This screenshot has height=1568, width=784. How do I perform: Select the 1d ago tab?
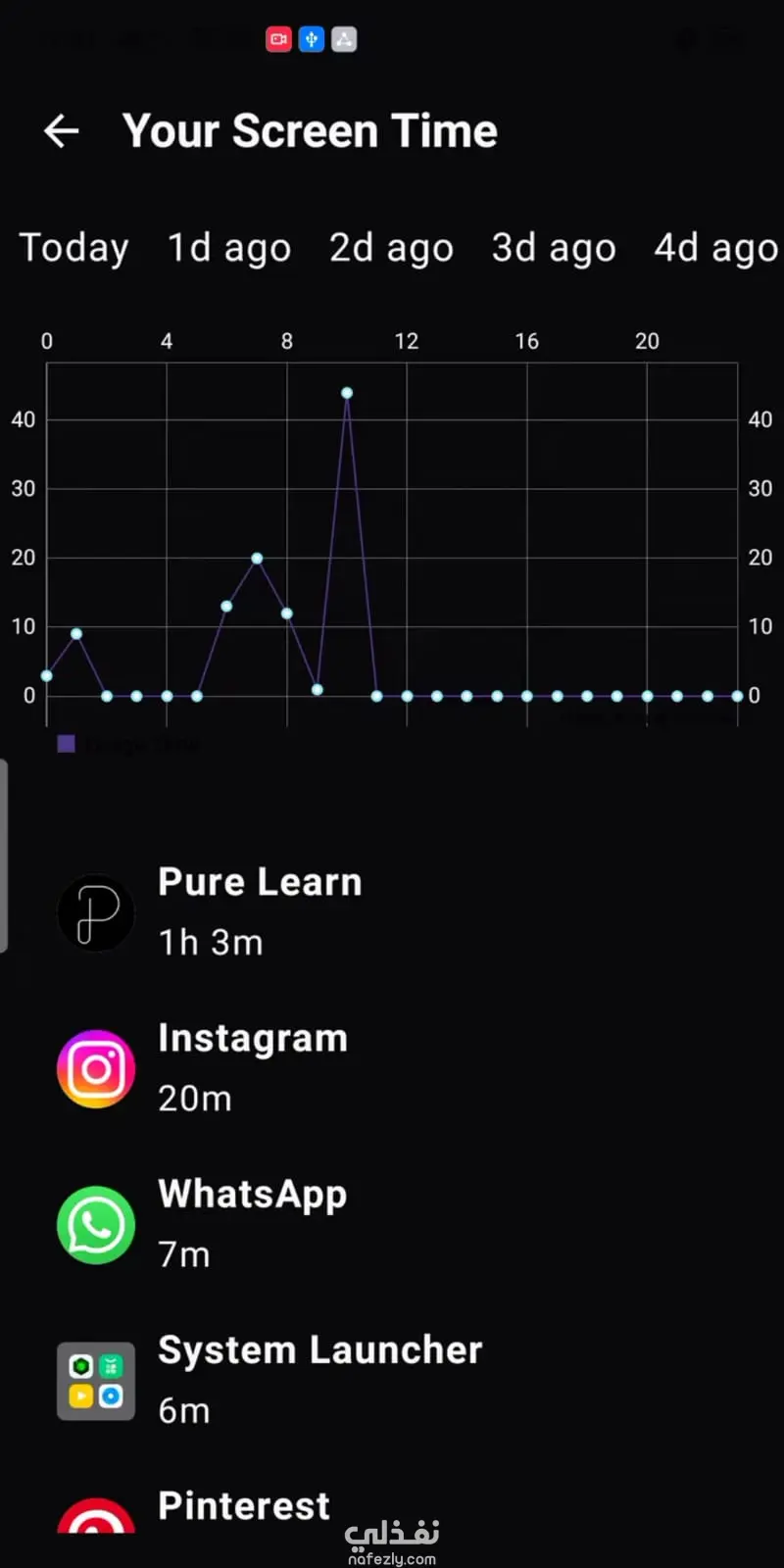click(229, 248)
